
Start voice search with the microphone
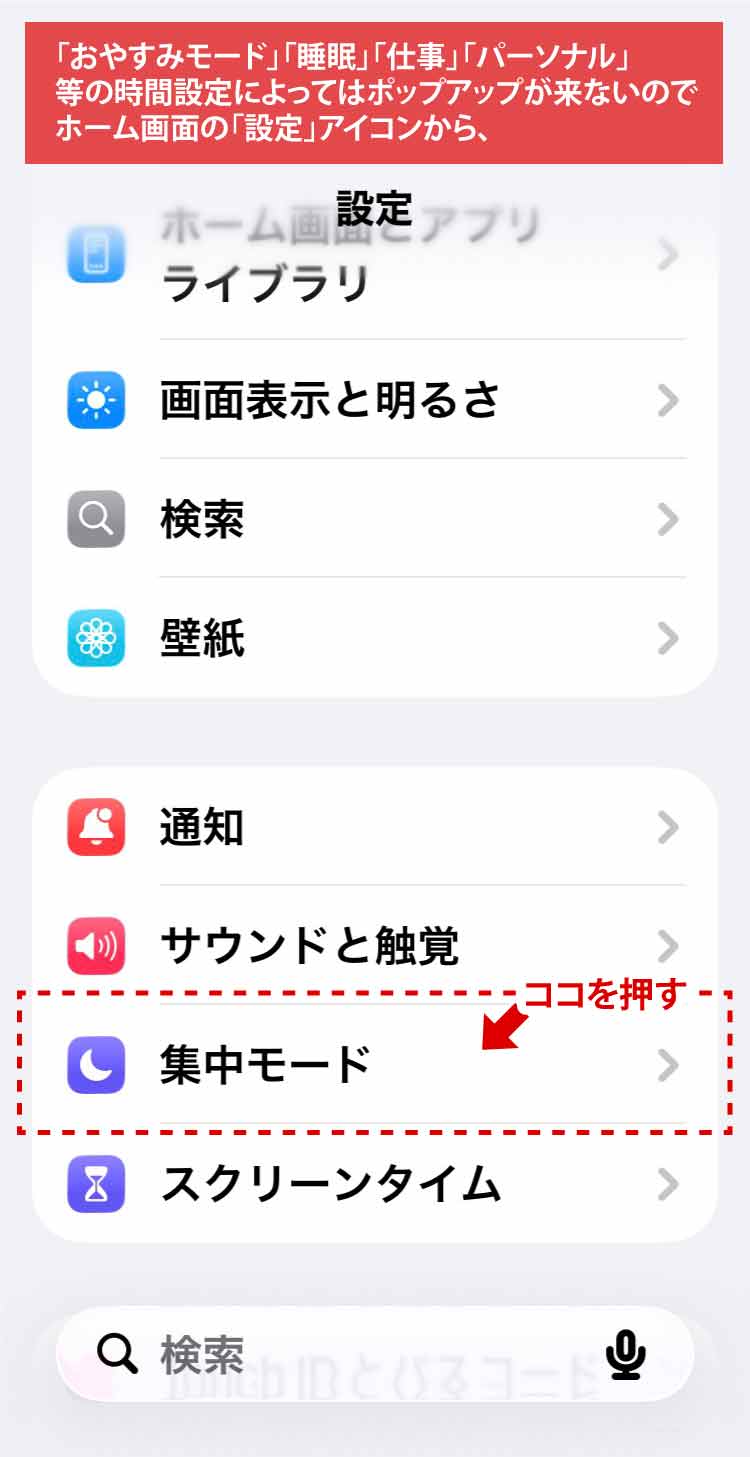626,1356
